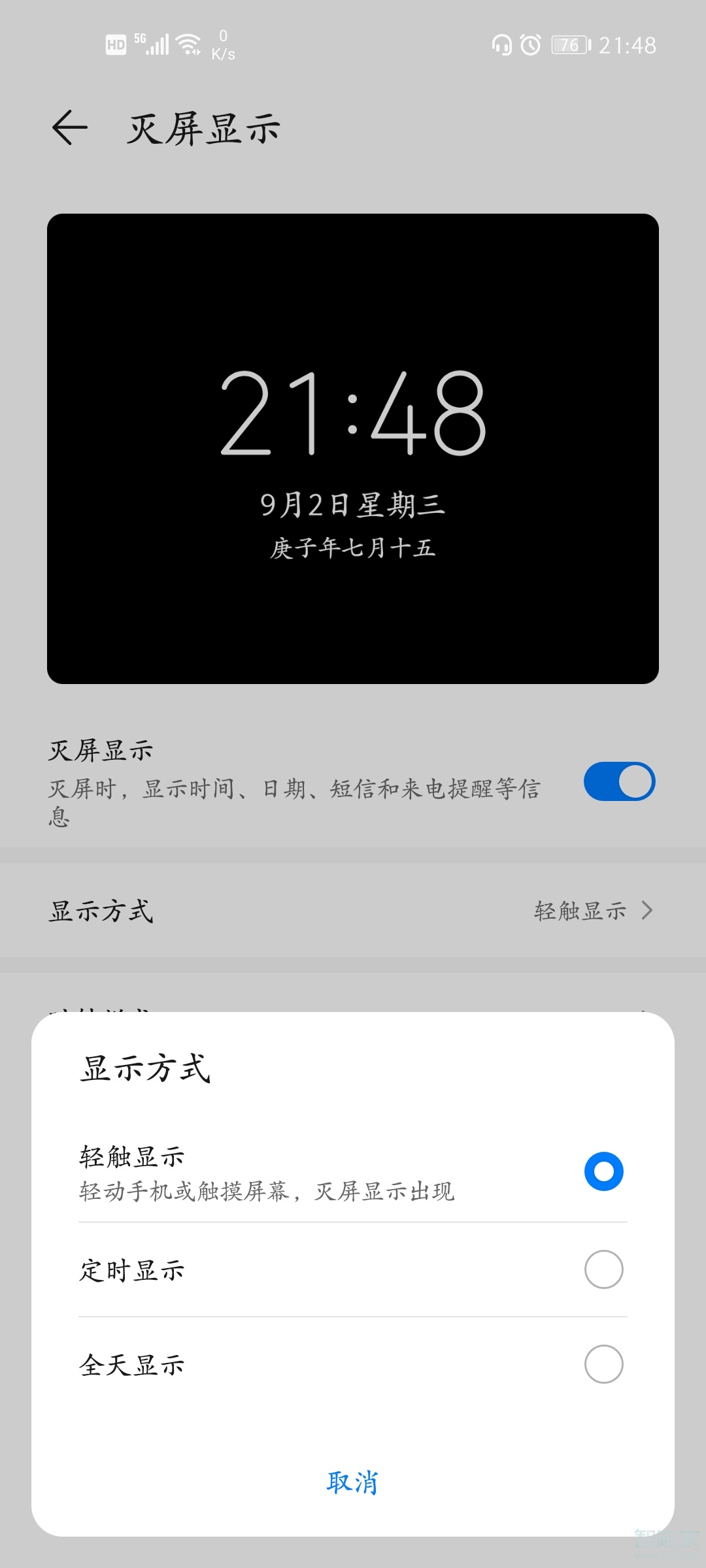
Task: Tap the HD icon in status bar
Action: [x=115, y=43]
